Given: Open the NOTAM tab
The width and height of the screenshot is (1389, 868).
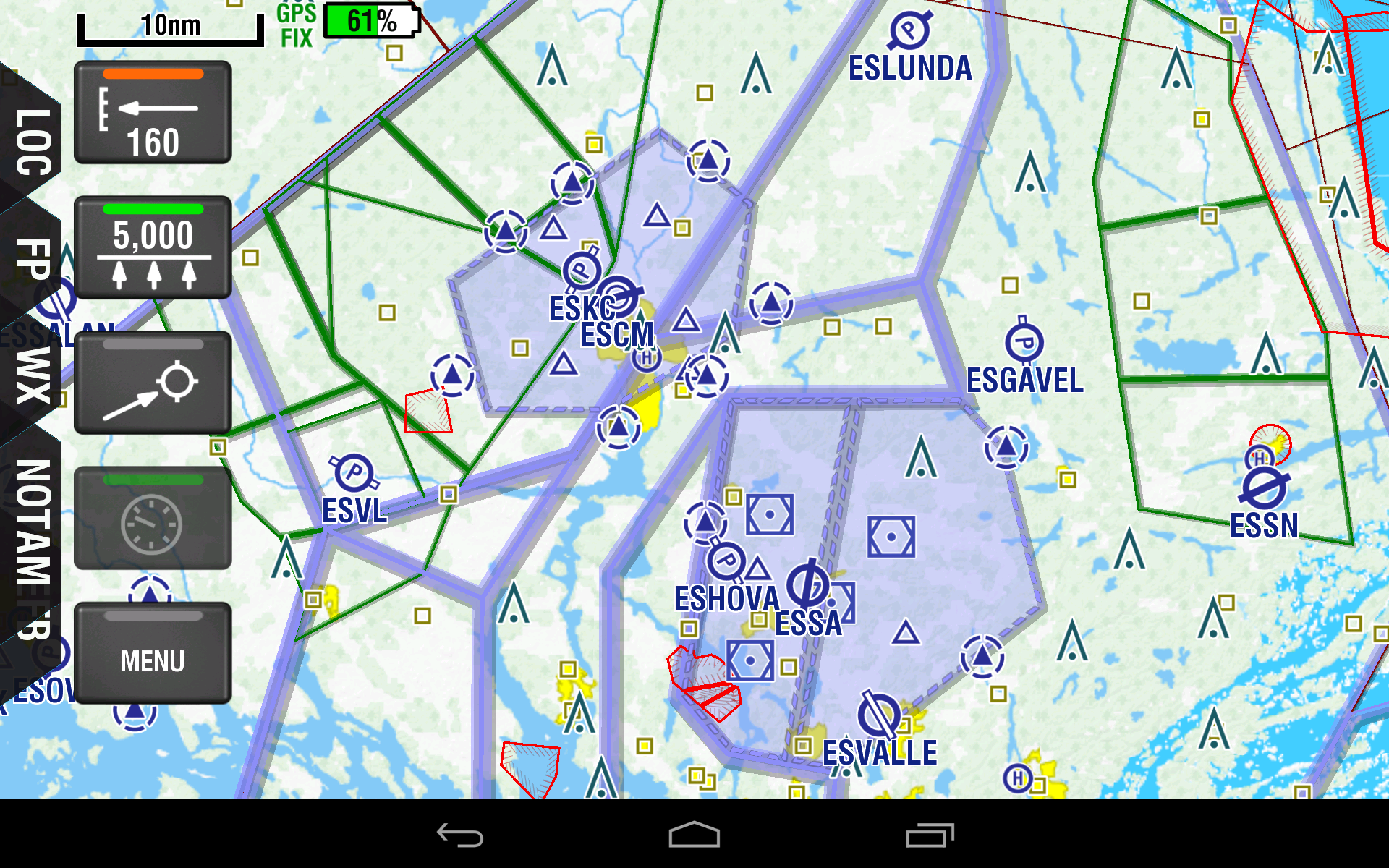Looking at the screenshot, I should 33,521.
